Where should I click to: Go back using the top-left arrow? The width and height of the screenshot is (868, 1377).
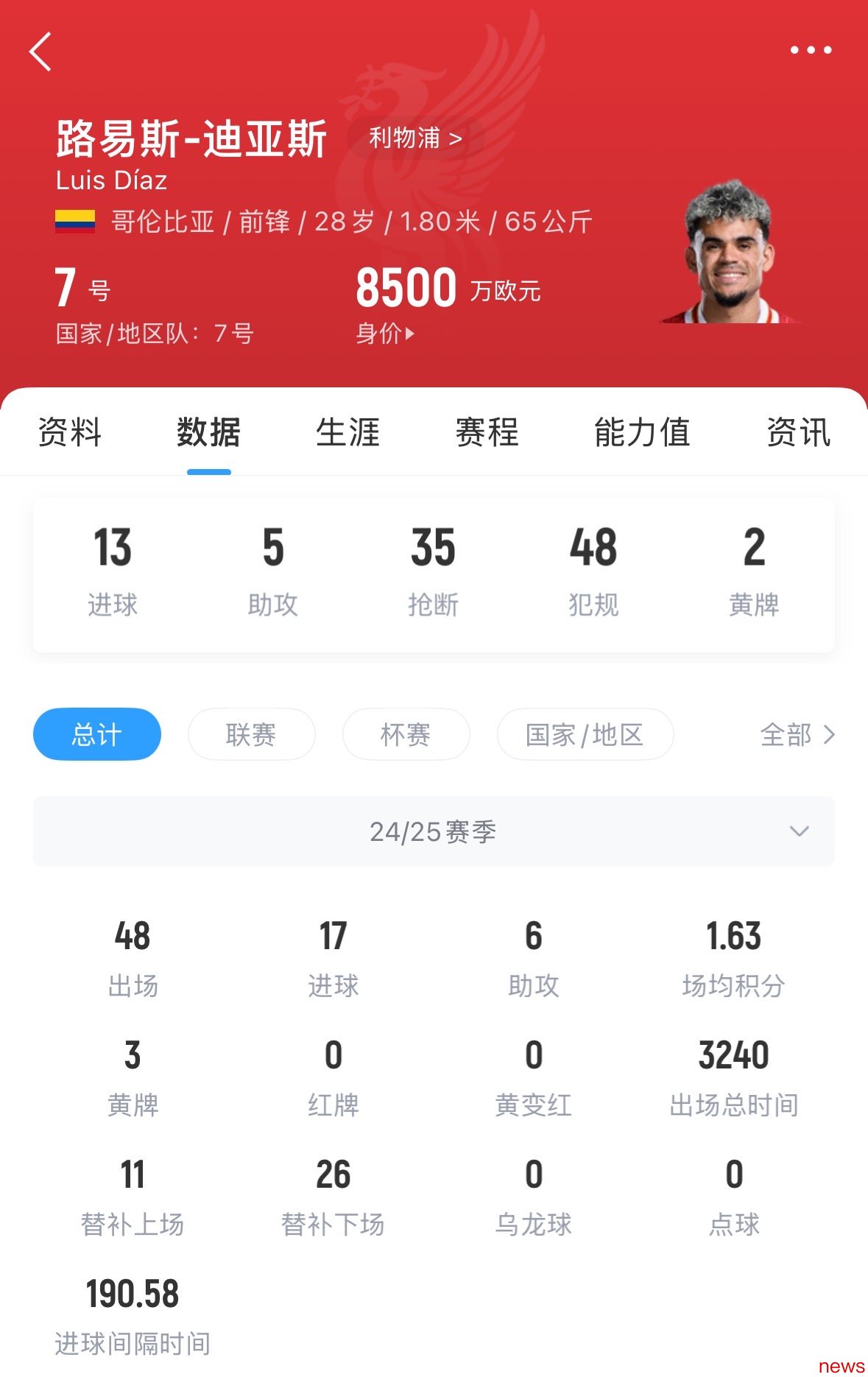click(x=40, y=52)
